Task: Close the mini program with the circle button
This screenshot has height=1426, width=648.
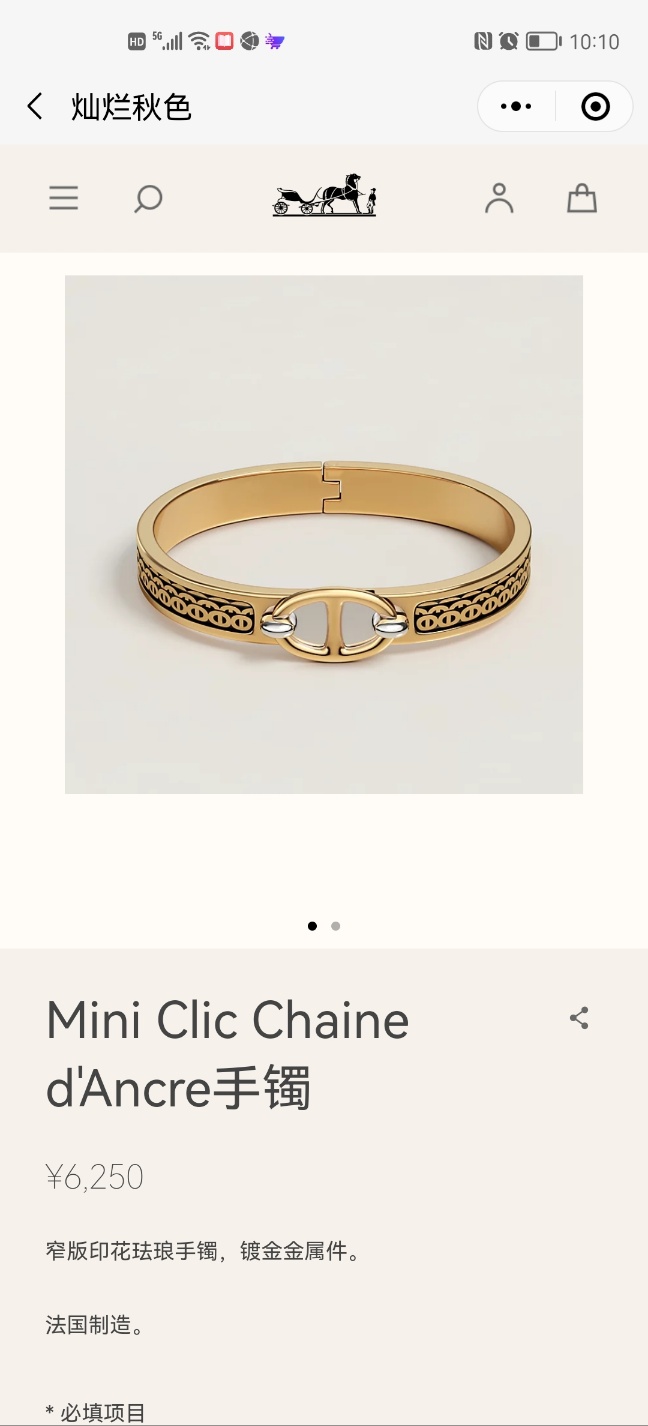Action: [595, 106]
